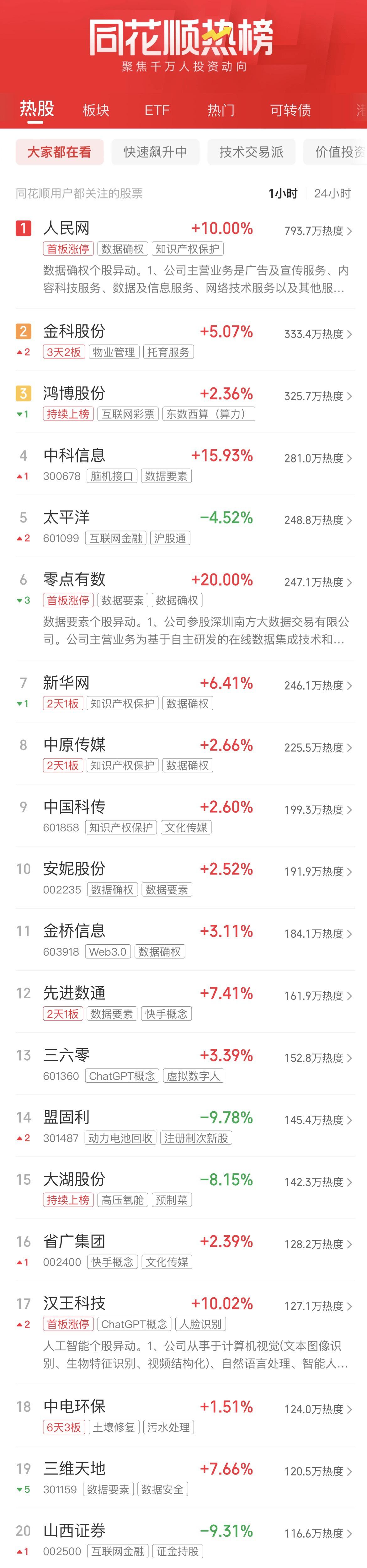Select the 技术交易派 filter chip
Screen dimensions: 367x1568
pos(251,152)
